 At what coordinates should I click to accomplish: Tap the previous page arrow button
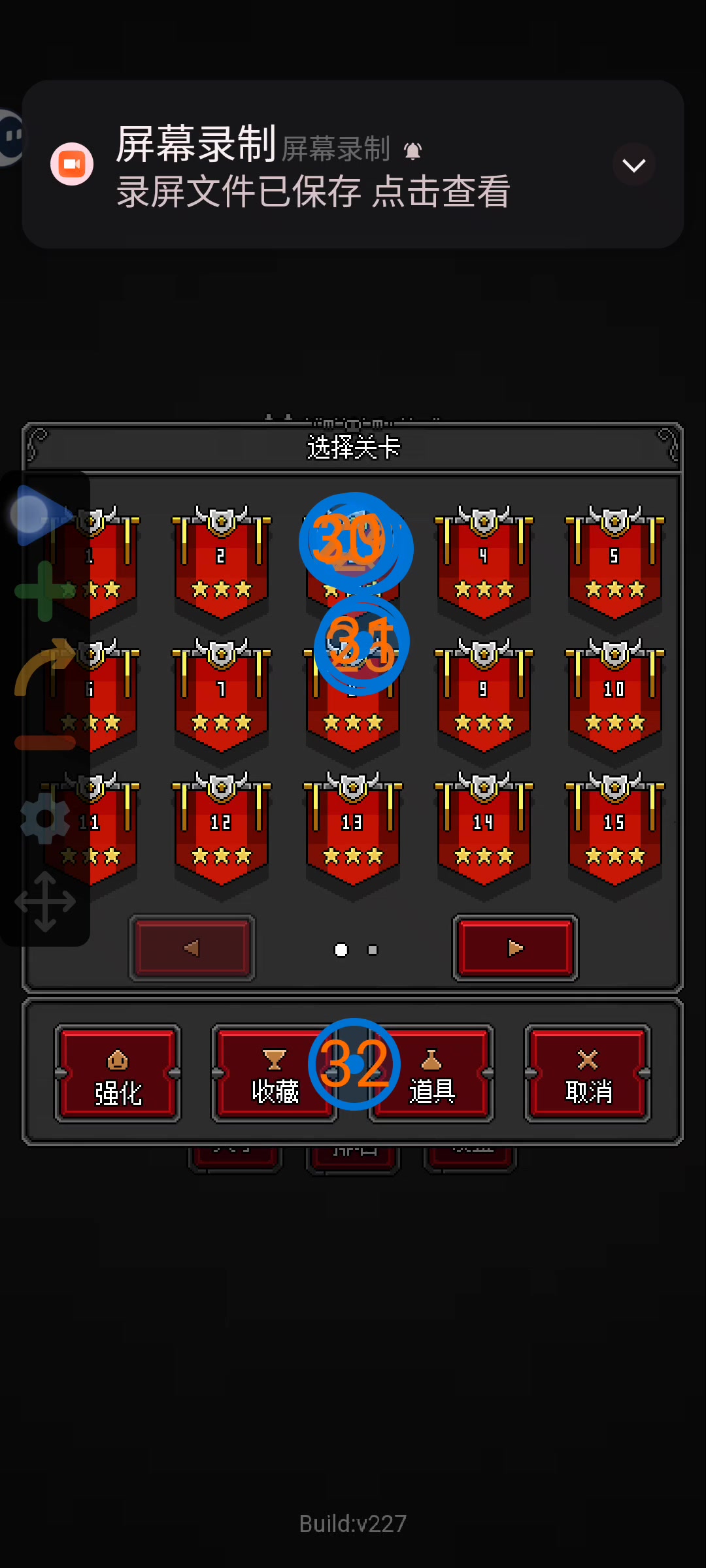tap(192, 948)
